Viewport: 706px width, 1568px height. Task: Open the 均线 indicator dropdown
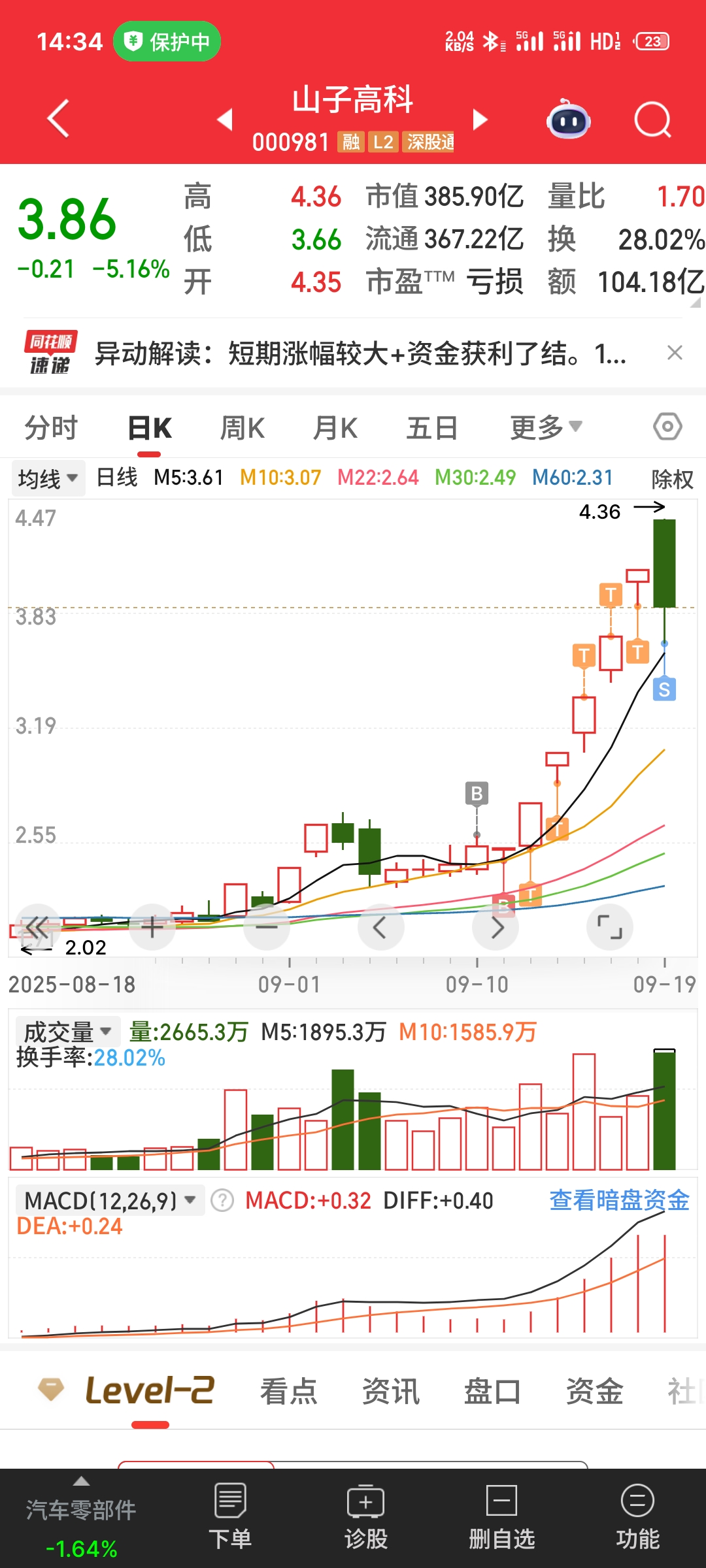(48, 479)
